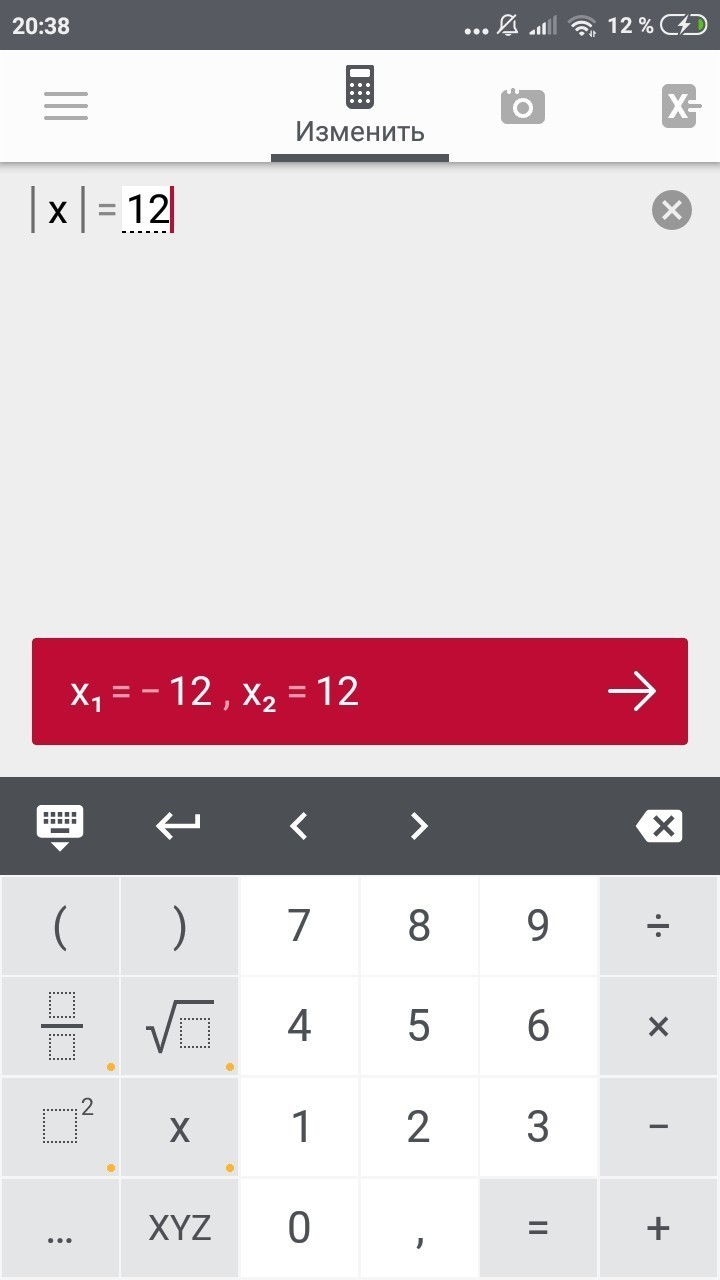Delete the last character with backspace
Screen dimensions: 720x1280
tap(659, 826)
